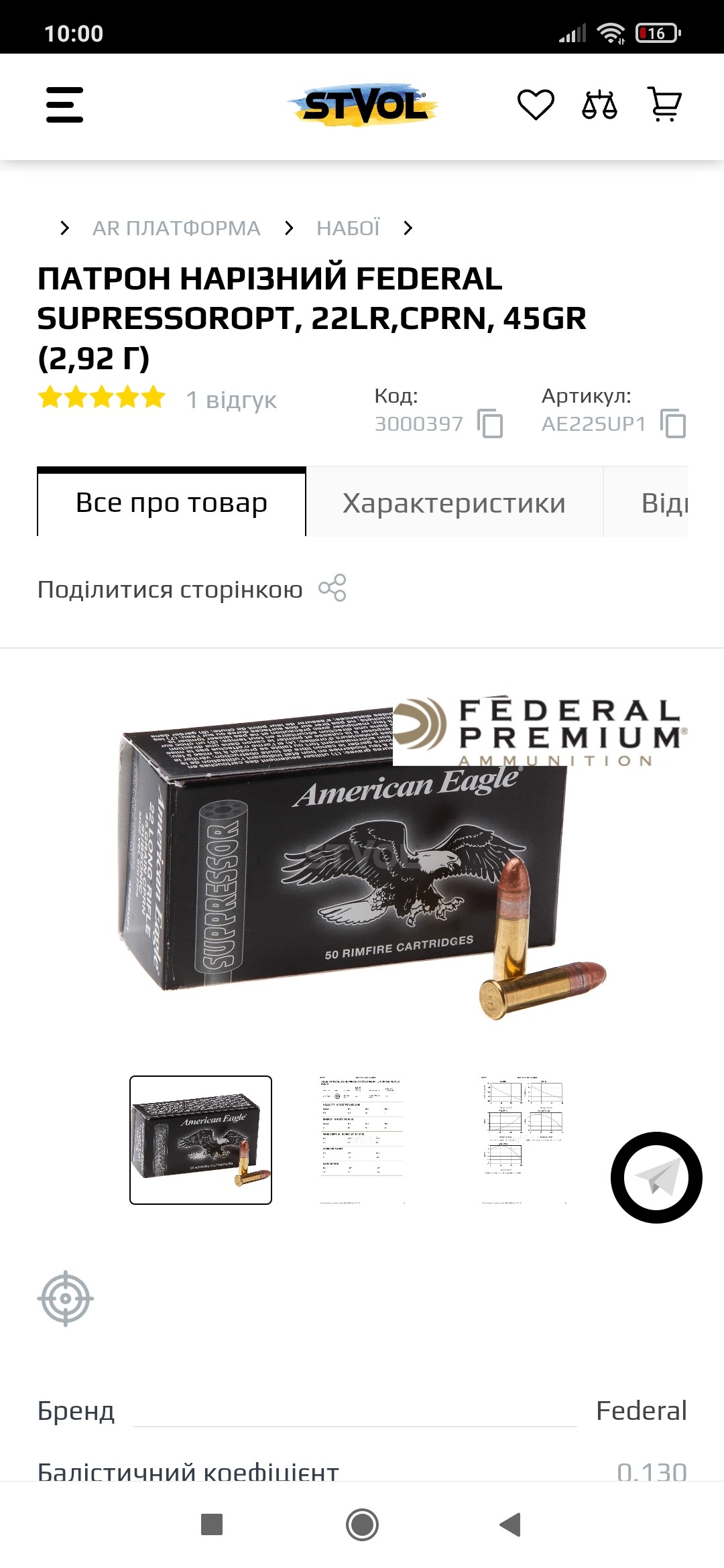The height and width of the screenshot is (1568, 724).
Task: Share this page via Поділитися сторінкою
Action: point(192,589)
